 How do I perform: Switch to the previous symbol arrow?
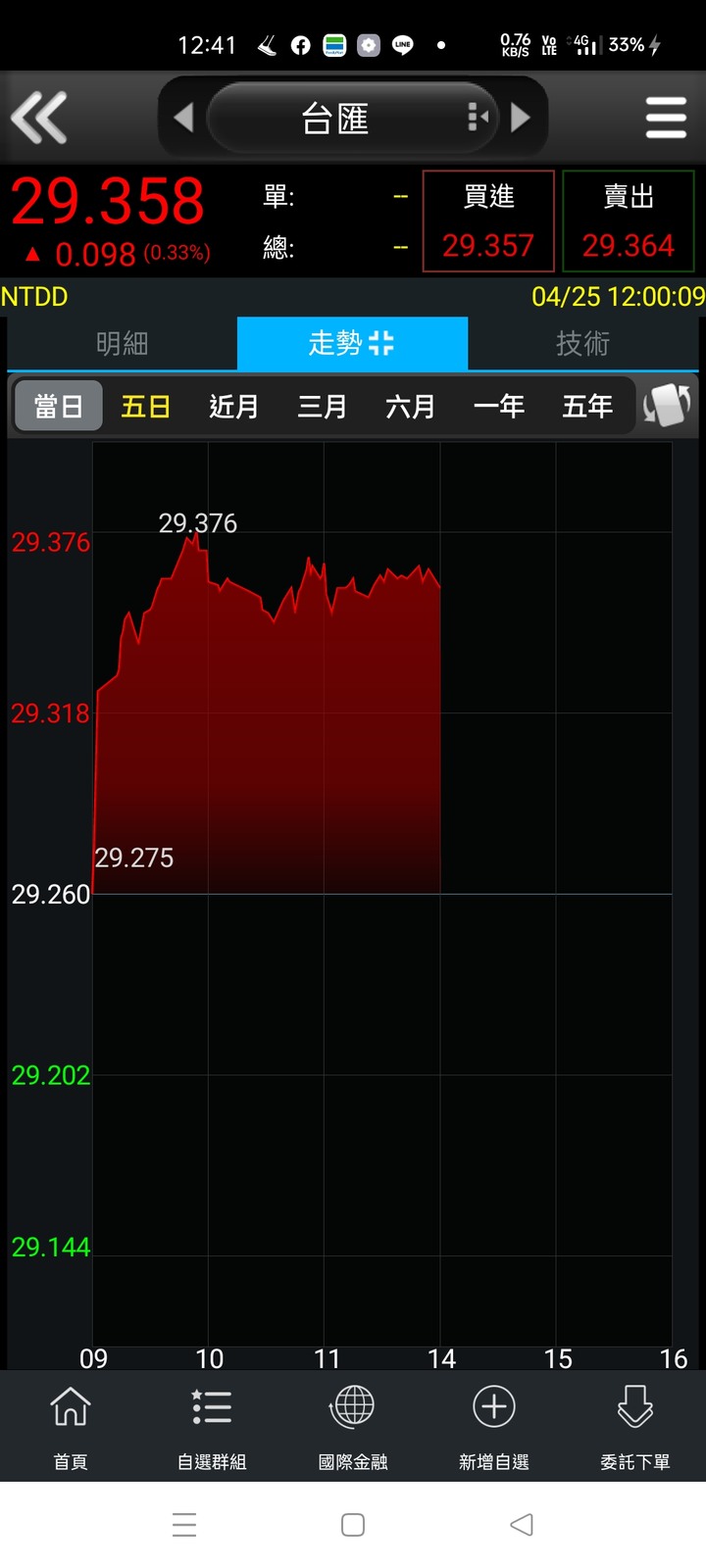tap(183, 118)
